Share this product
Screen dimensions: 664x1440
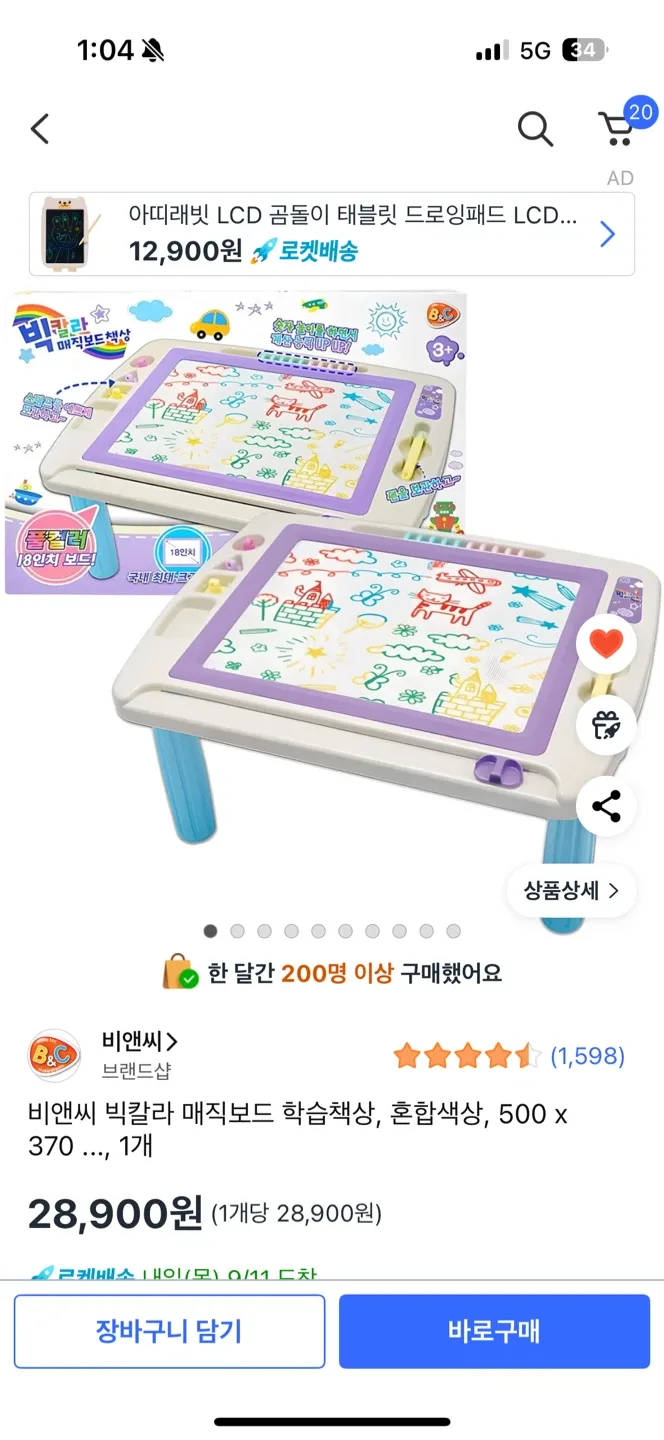606,806
